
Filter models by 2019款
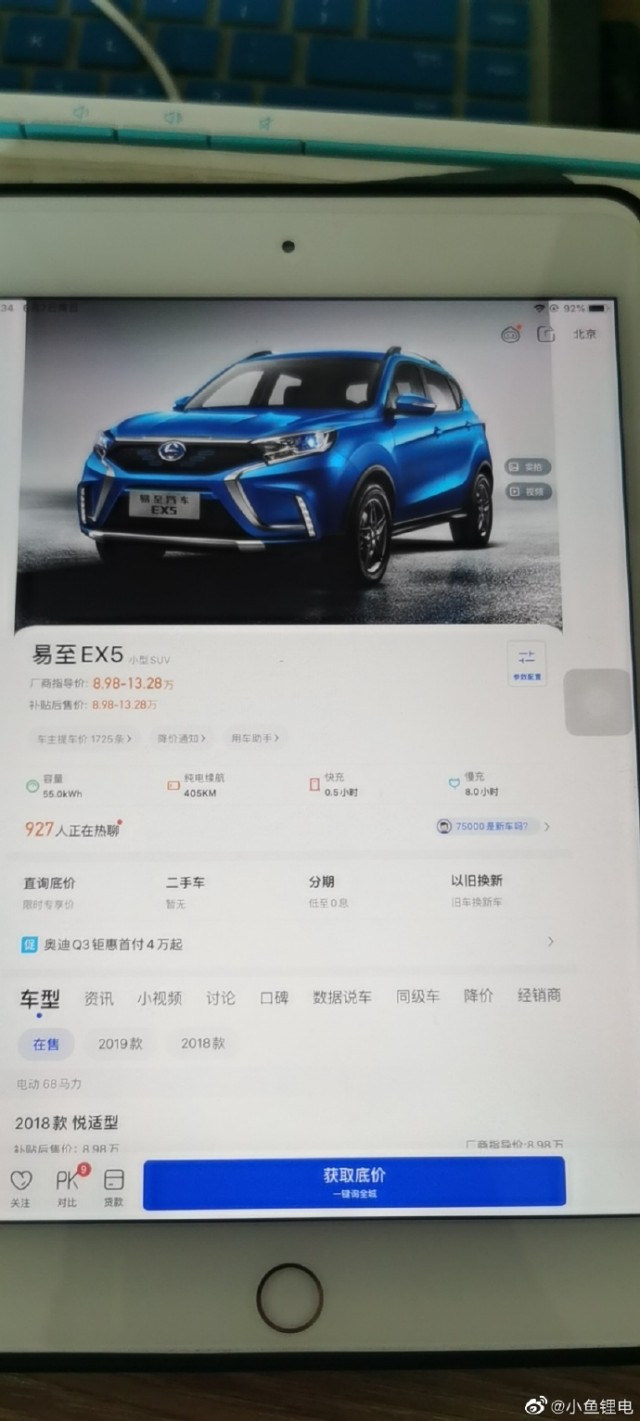[x=120, y=1044]
